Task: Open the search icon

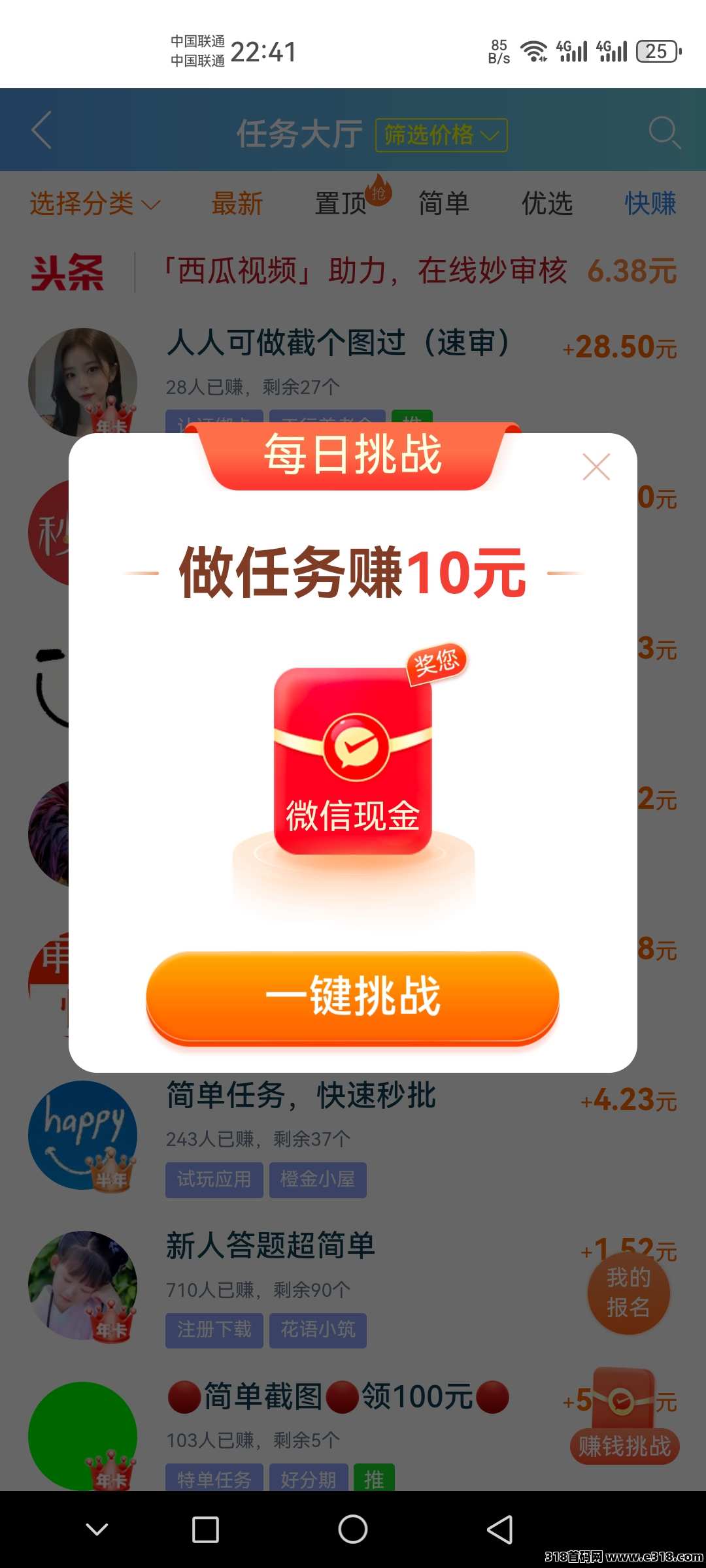Action: pyautogui.click(x=664, y=133)
